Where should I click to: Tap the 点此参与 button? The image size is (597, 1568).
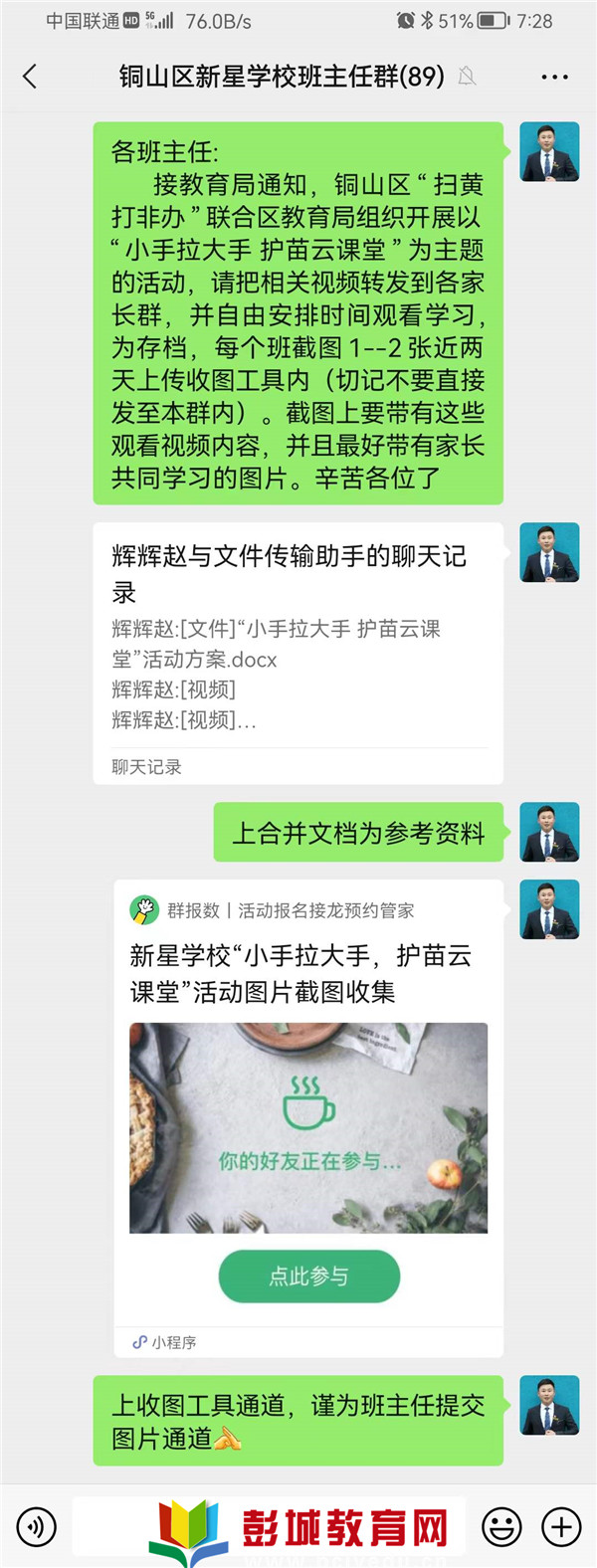click(x=308, y=1276)
